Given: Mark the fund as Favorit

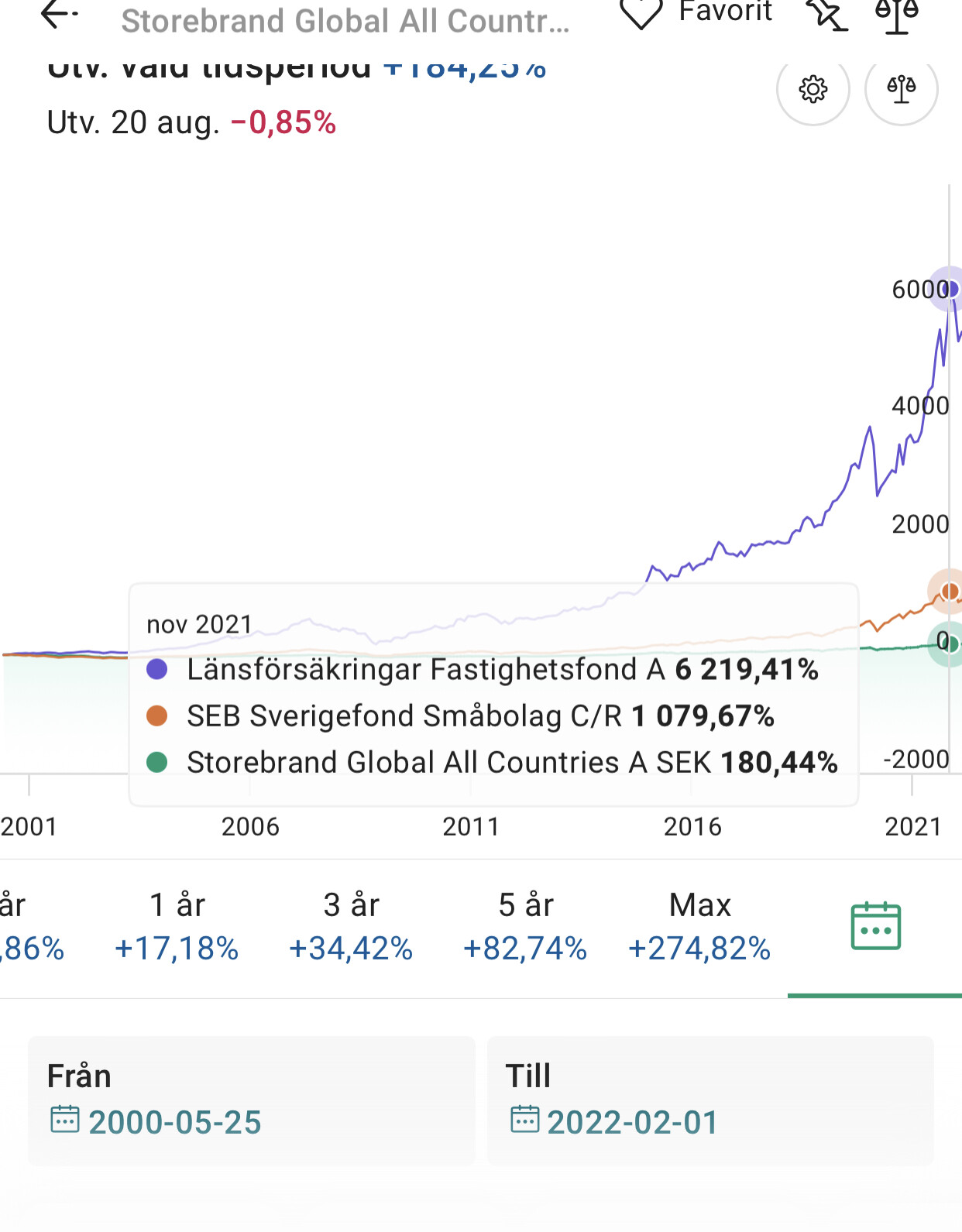Looking at the screenshot, I should pyautogui.click(x=696, y=14).
